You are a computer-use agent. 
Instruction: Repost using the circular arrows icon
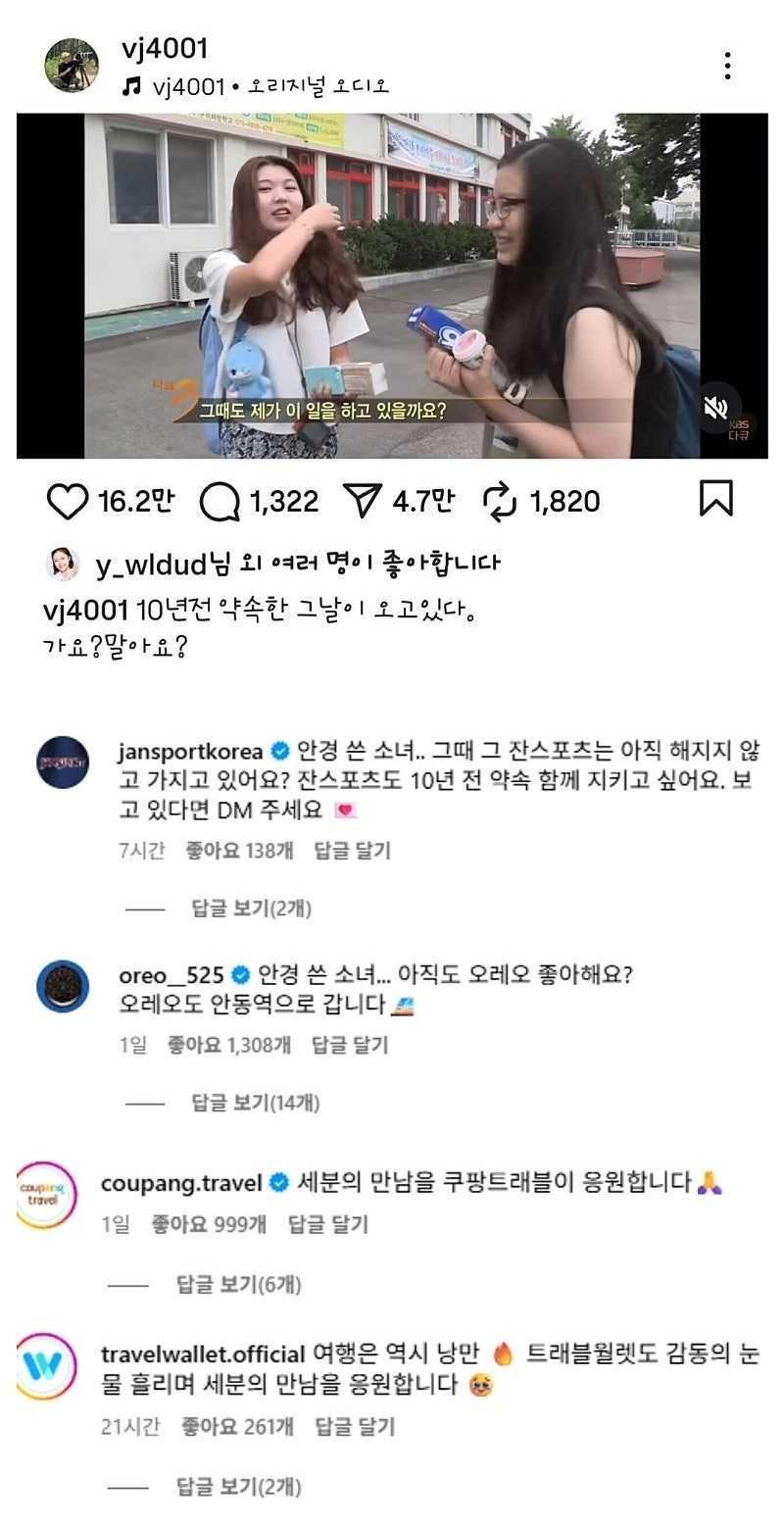pos(500,502)
